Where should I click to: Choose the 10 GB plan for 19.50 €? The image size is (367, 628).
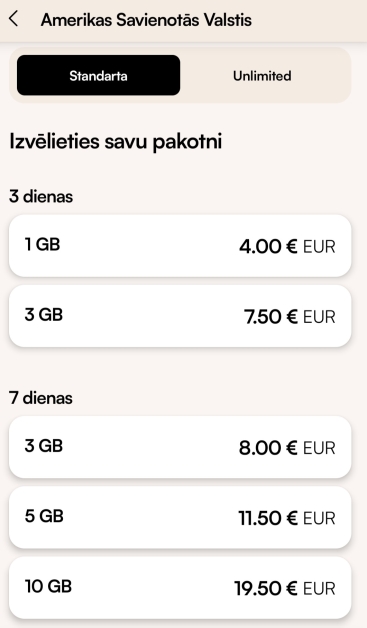pos(180,588)
